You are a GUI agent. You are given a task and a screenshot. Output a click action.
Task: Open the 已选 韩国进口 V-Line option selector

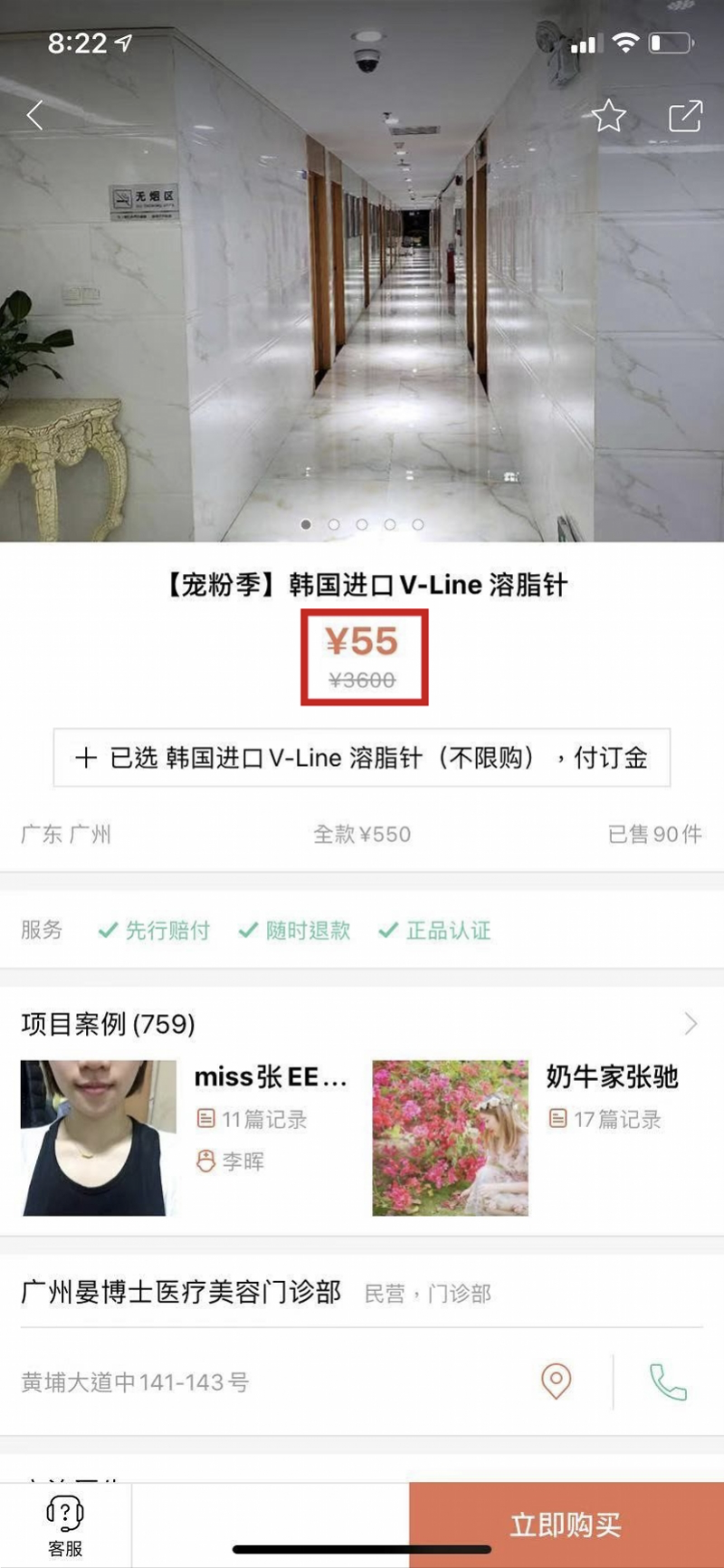pos(361,758)
